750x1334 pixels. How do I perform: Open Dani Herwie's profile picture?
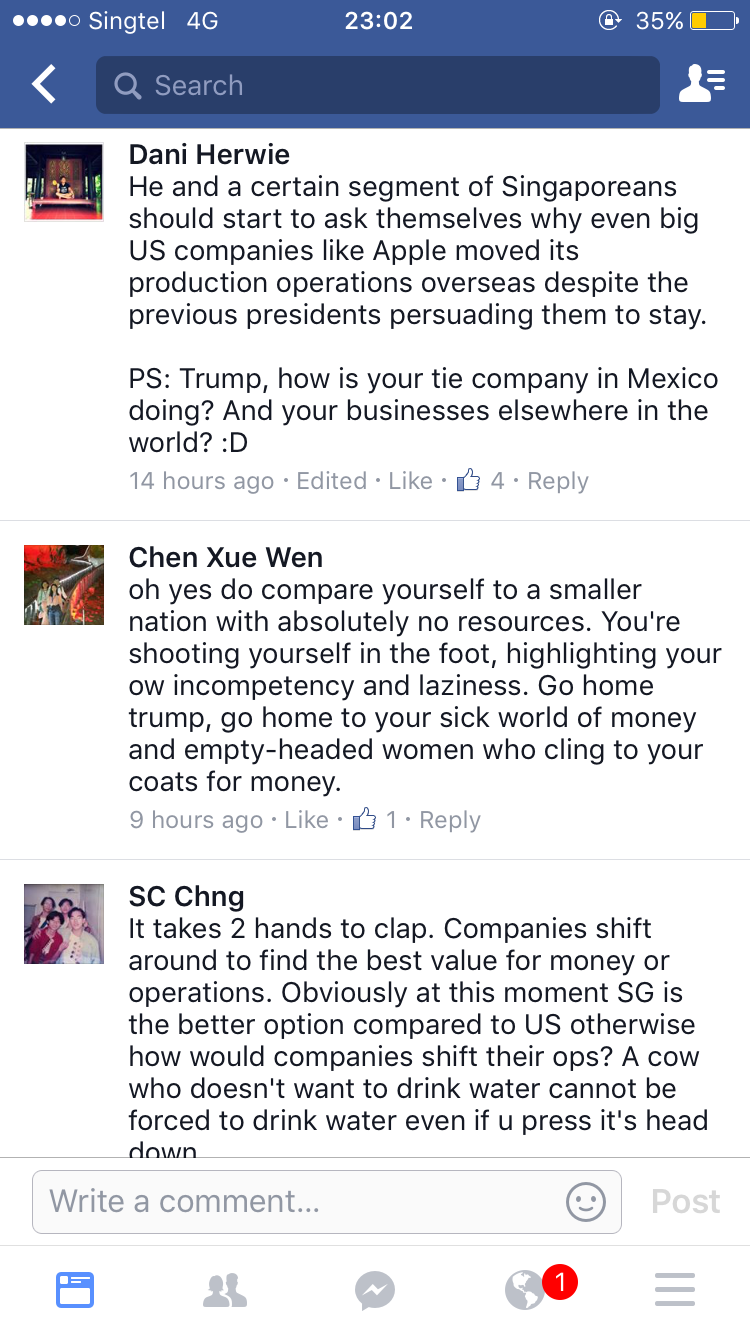click(x=64, y=182)
